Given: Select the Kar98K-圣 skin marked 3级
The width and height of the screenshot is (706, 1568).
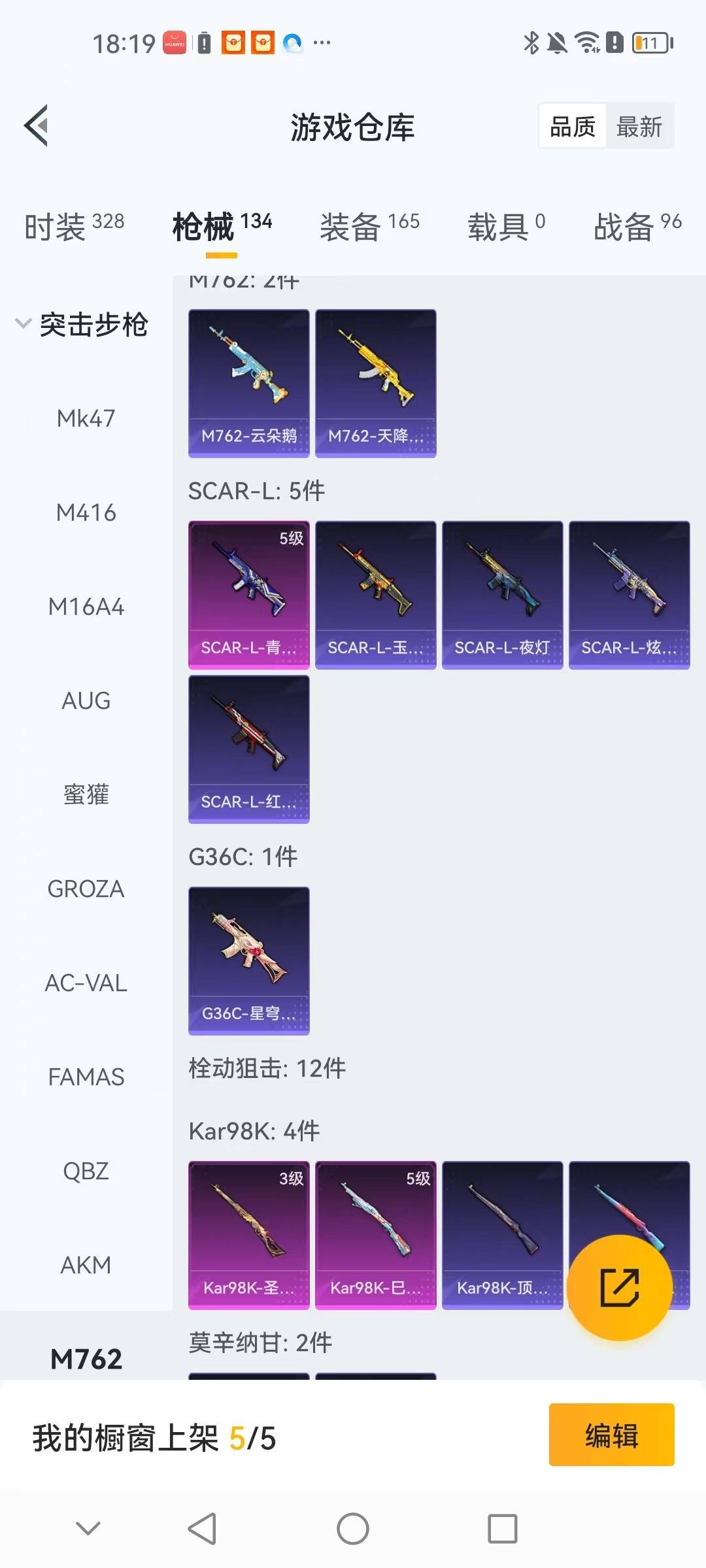Looking at the screenshot, I should 248,1235.
